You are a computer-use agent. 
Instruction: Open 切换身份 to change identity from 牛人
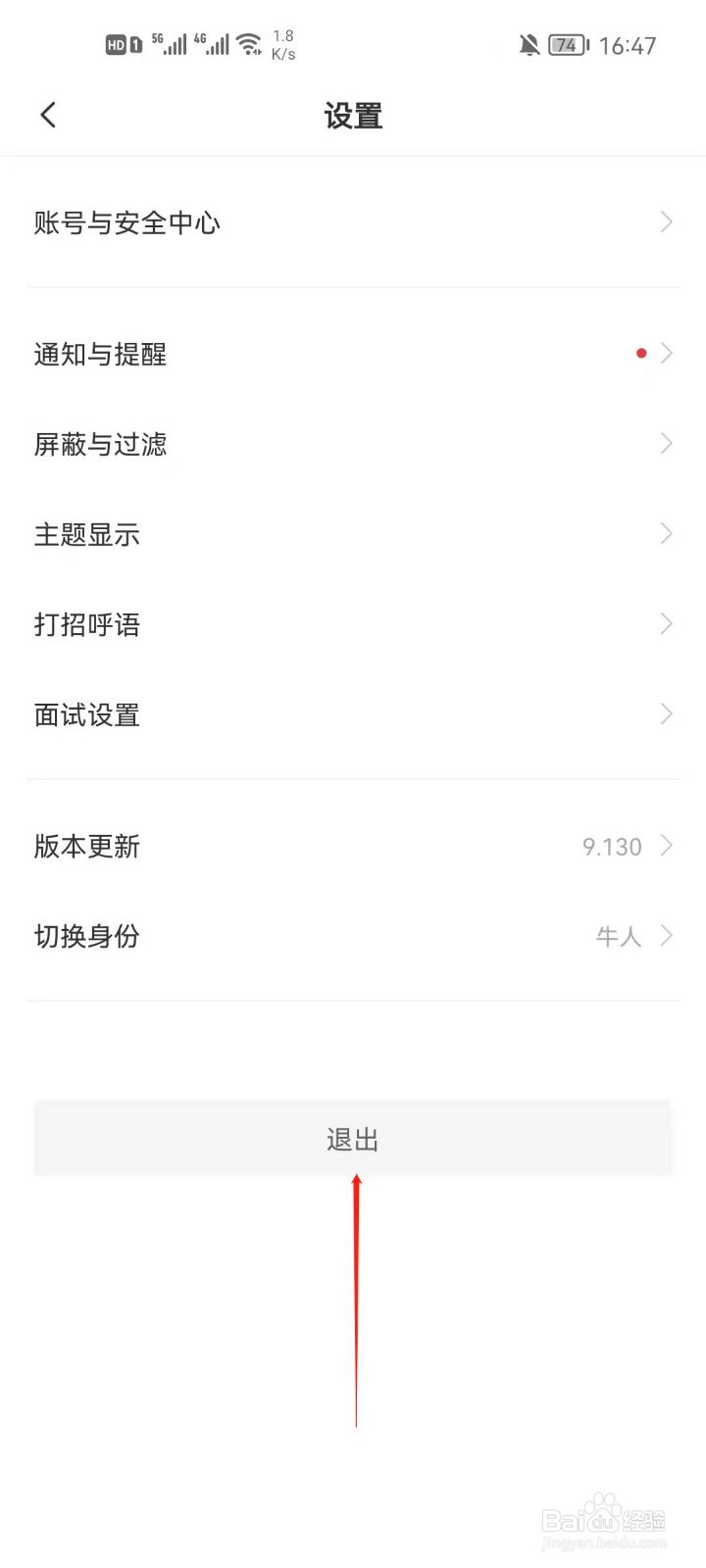tap(353, 937)
